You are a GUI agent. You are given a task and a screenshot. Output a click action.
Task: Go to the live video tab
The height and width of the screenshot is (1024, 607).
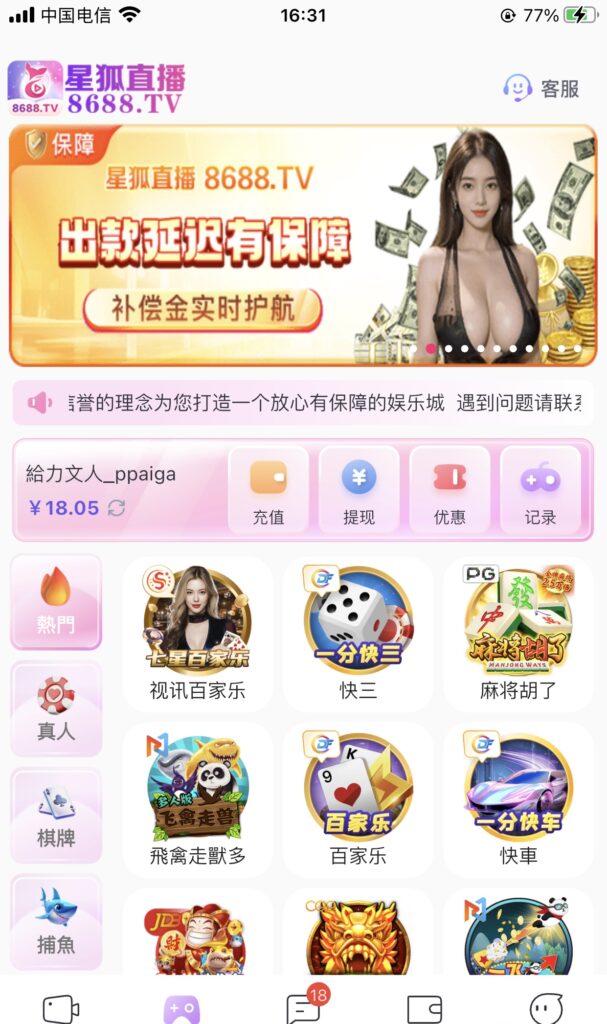point(61,1007)
